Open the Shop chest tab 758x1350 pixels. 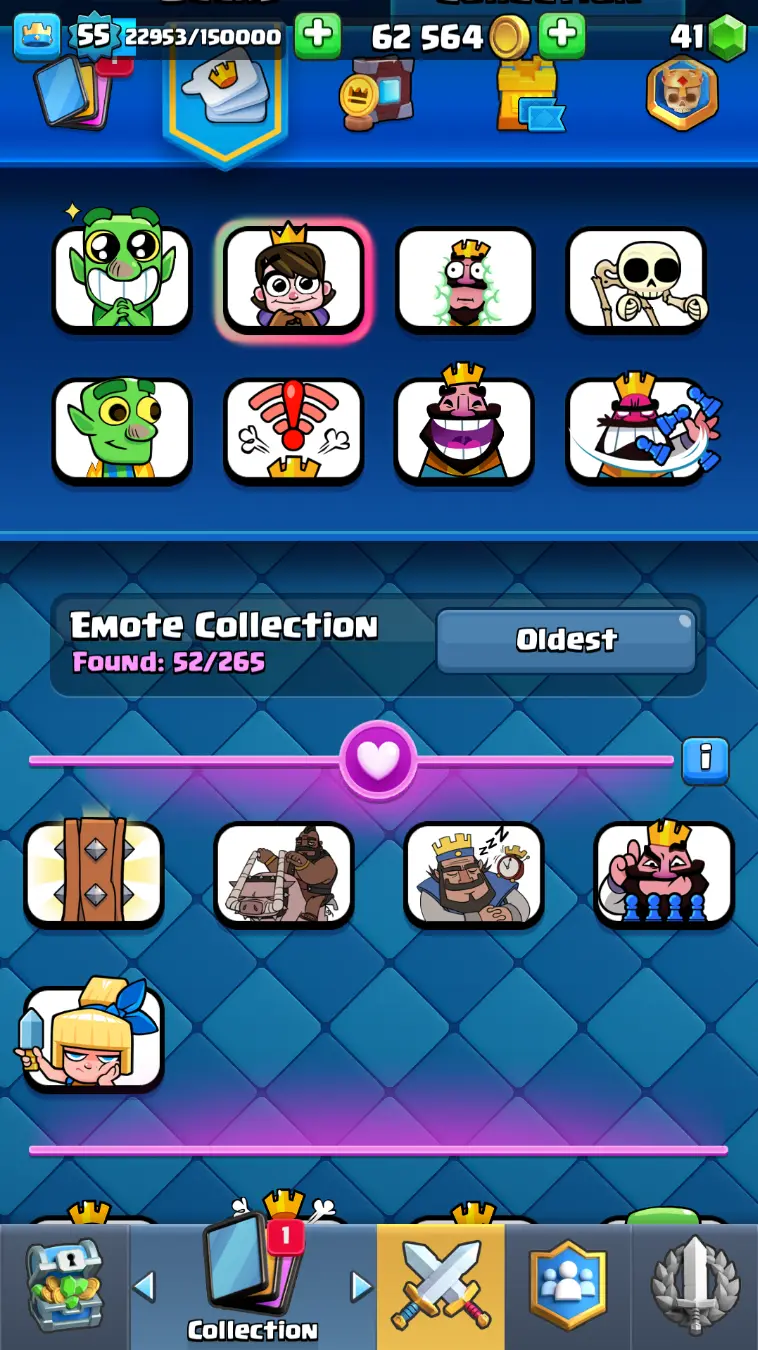[65, 1285]
